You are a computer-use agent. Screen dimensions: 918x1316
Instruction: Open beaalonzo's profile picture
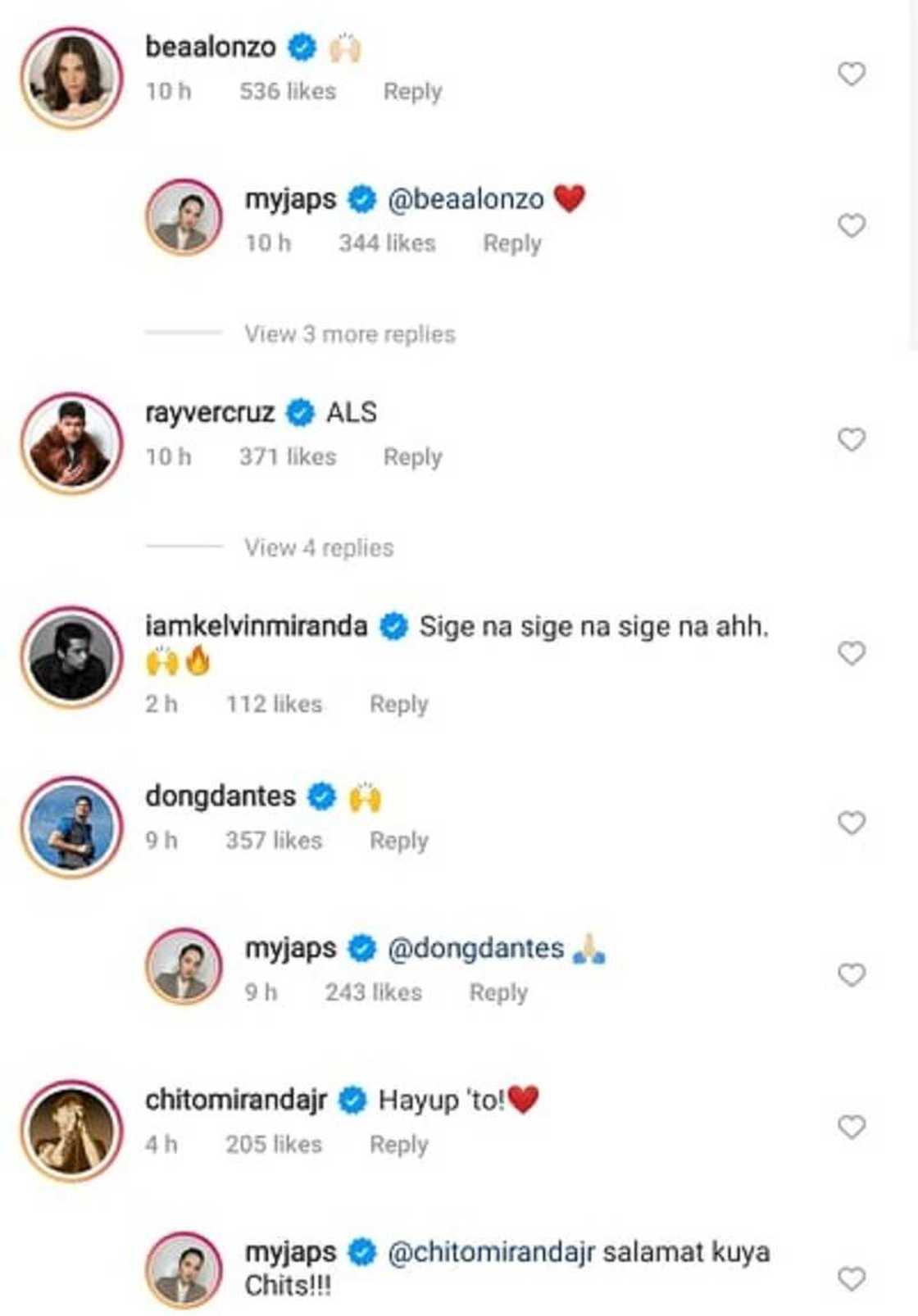(x=72, y=78)
